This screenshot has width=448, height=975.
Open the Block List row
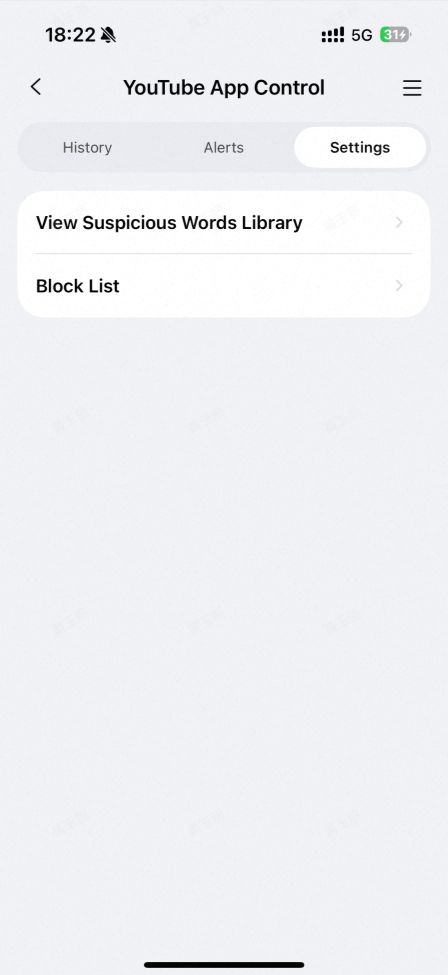pyautogui.click(x=224, y=286)
